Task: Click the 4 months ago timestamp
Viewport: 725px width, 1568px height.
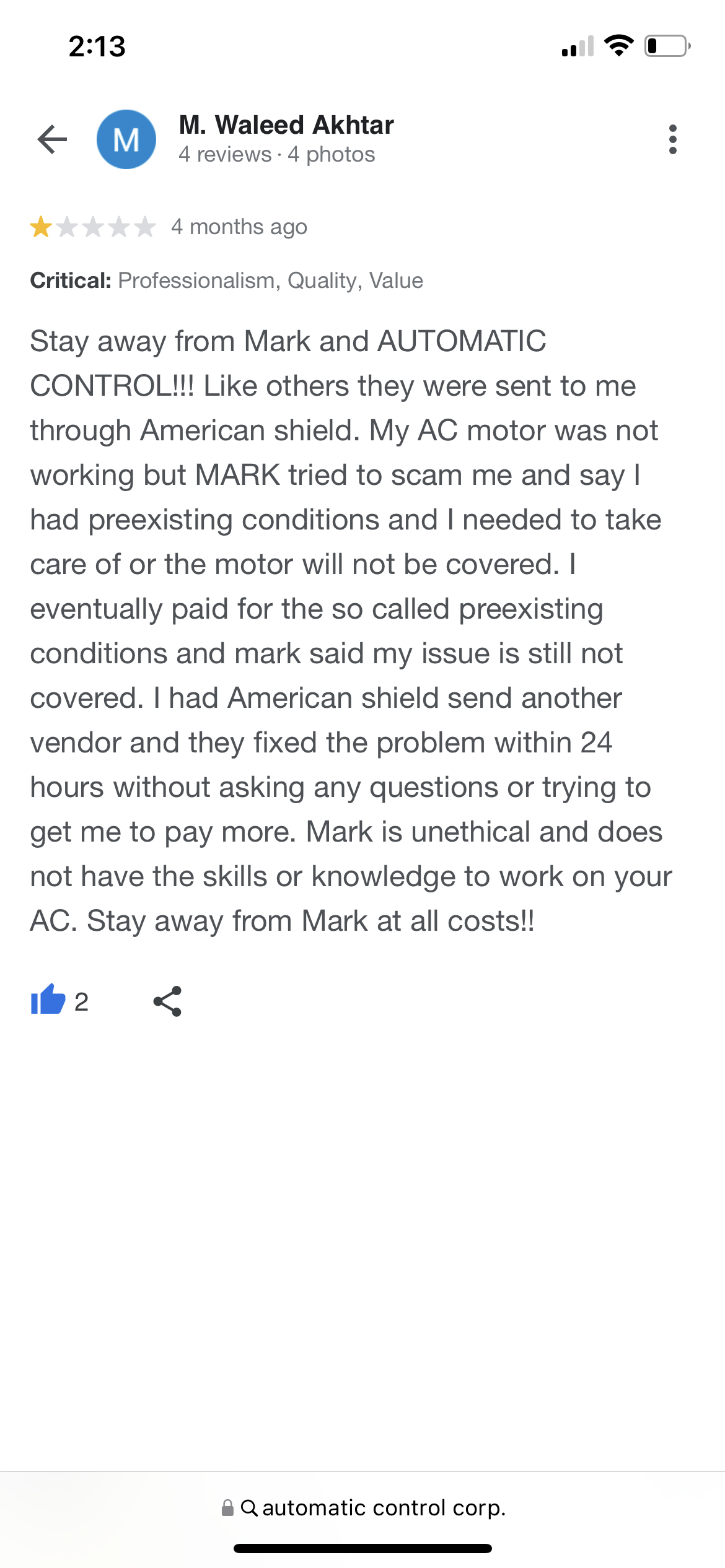Action: (239, 227)
